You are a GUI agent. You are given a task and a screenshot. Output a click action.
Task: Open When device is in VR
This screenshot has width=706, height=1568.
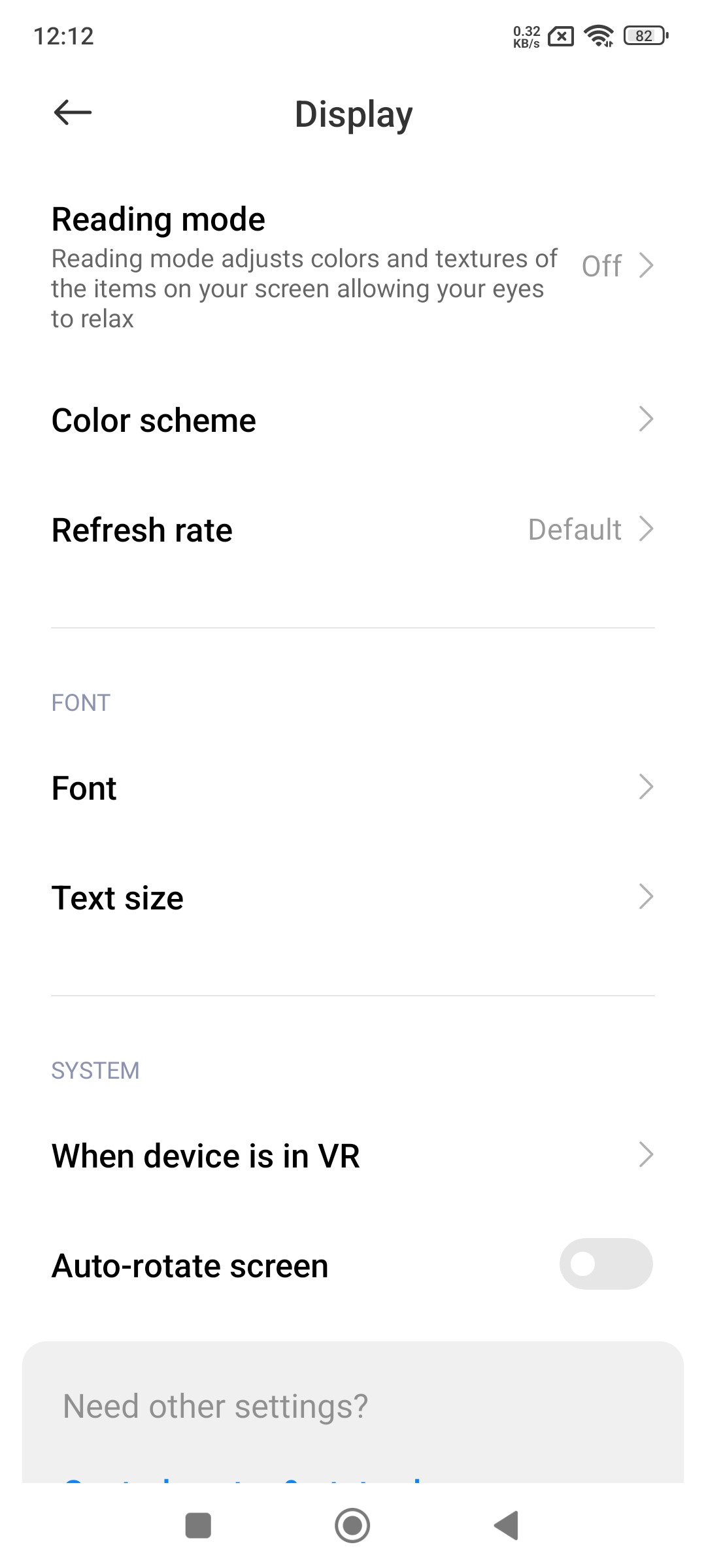click(353, 1155)
